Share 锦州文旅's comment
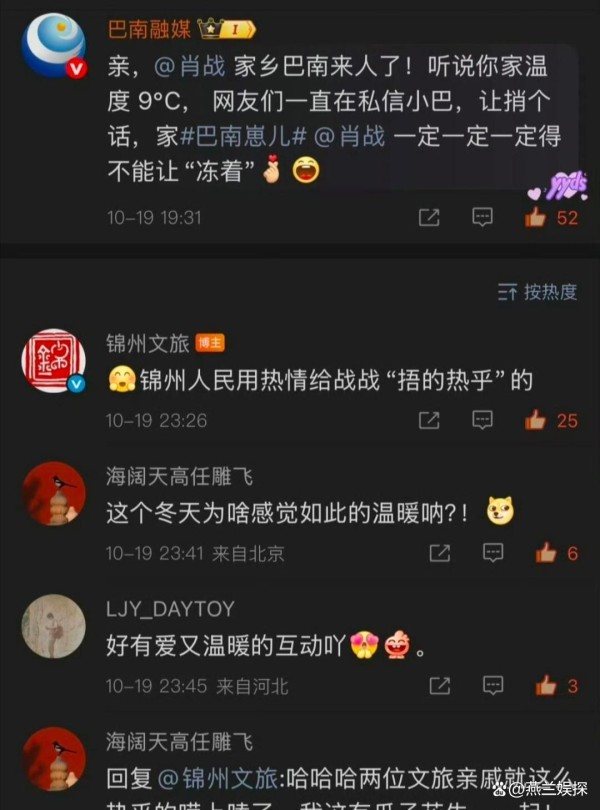Image resolution: width=600 pixels, height=810 pixels. pyautogui.click(x=429, y=420)
